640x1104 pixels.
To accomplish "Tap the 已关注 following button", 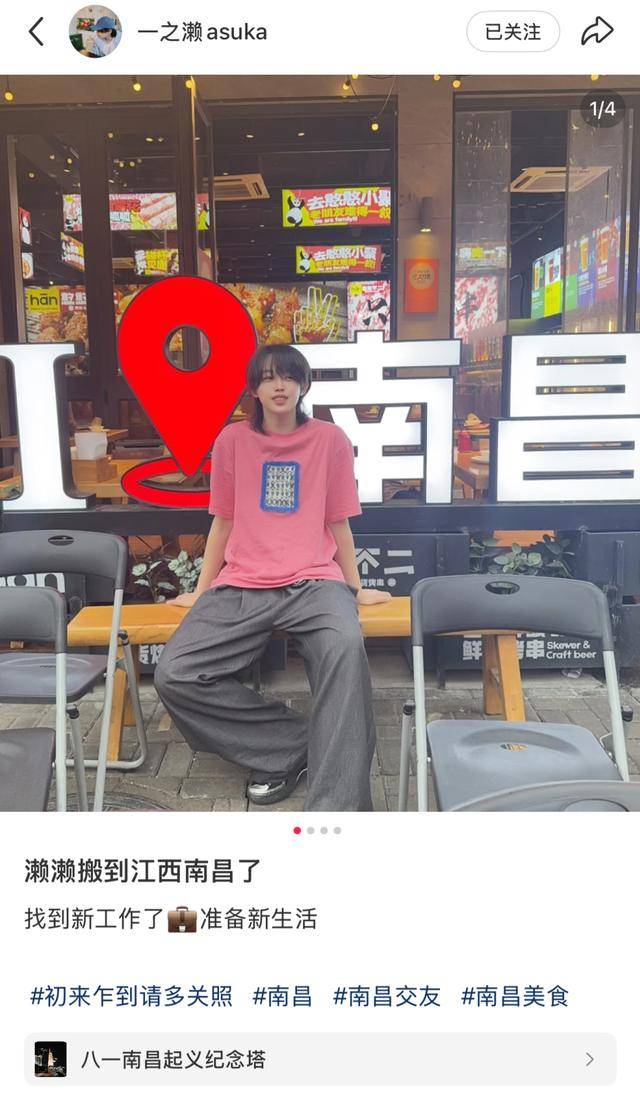I will [513, 32].
